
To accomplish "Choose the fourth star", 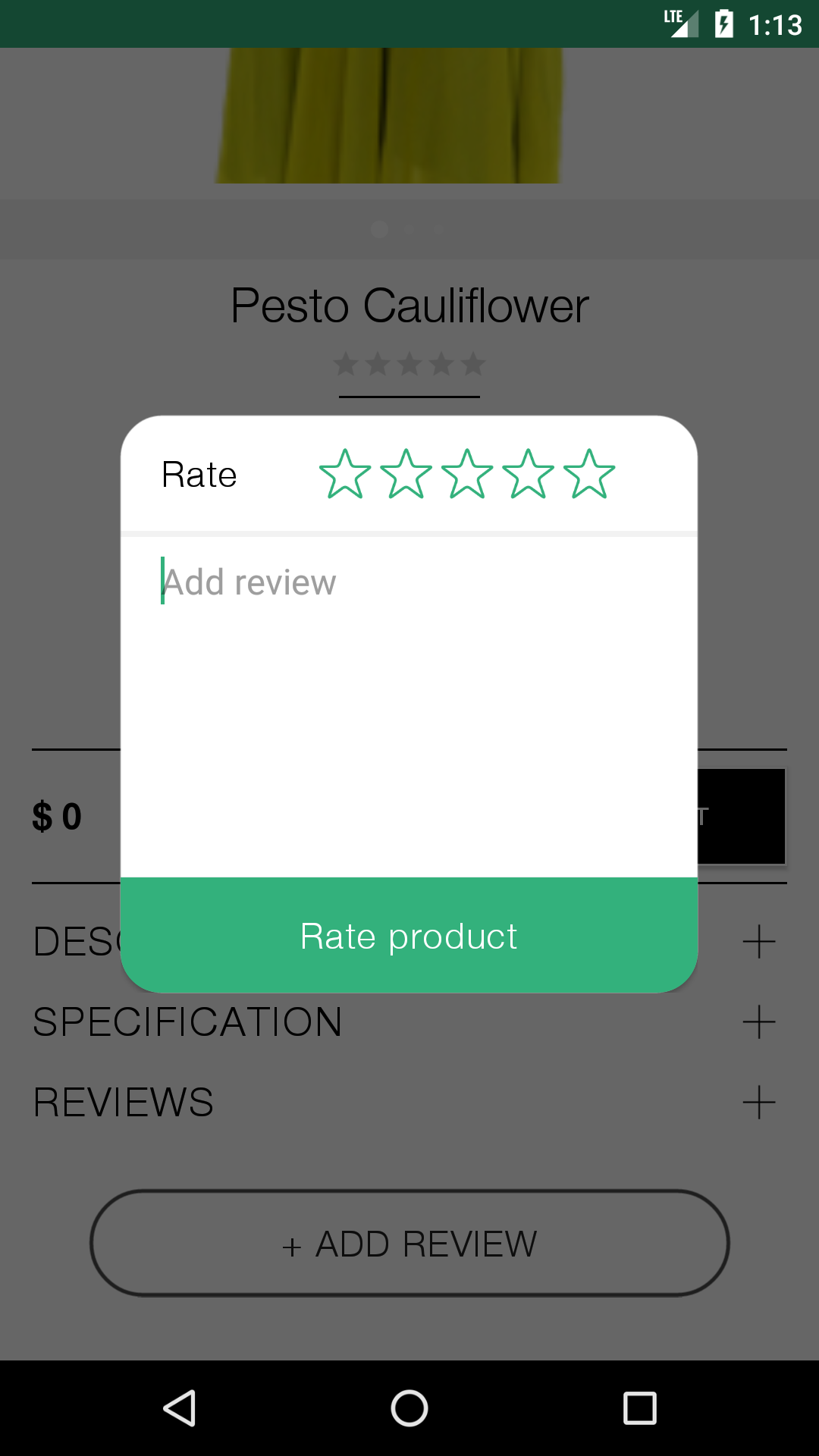I will click(528, 474).
